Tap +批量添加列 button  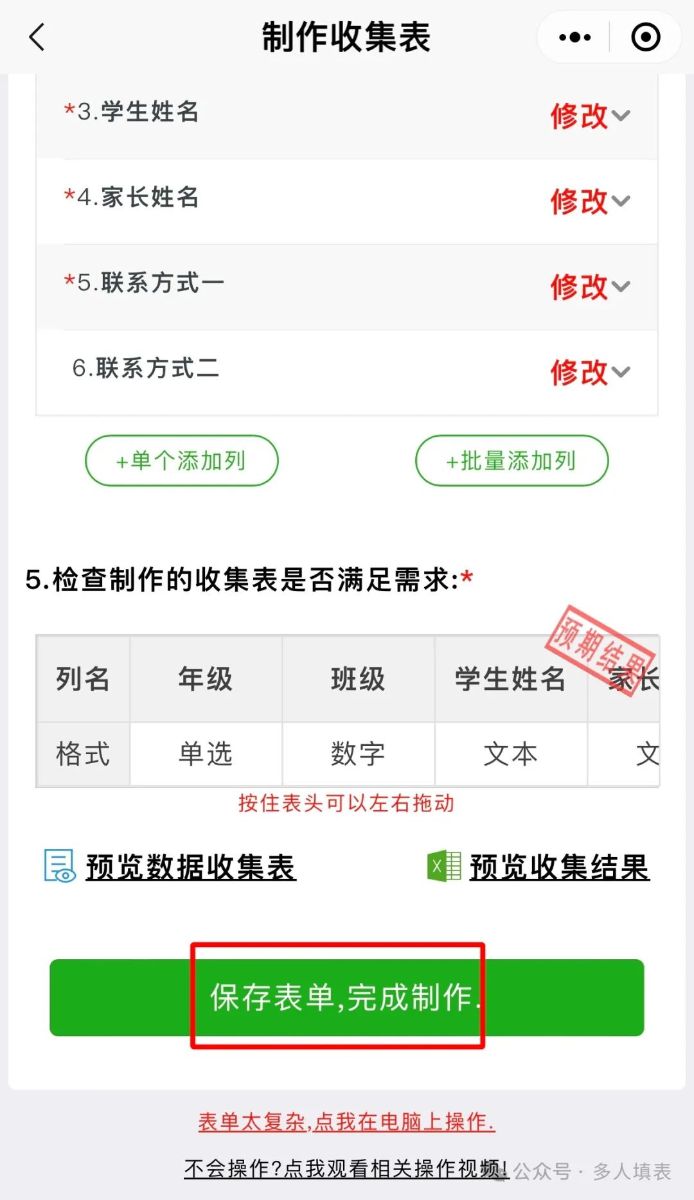tap(511, 461)
